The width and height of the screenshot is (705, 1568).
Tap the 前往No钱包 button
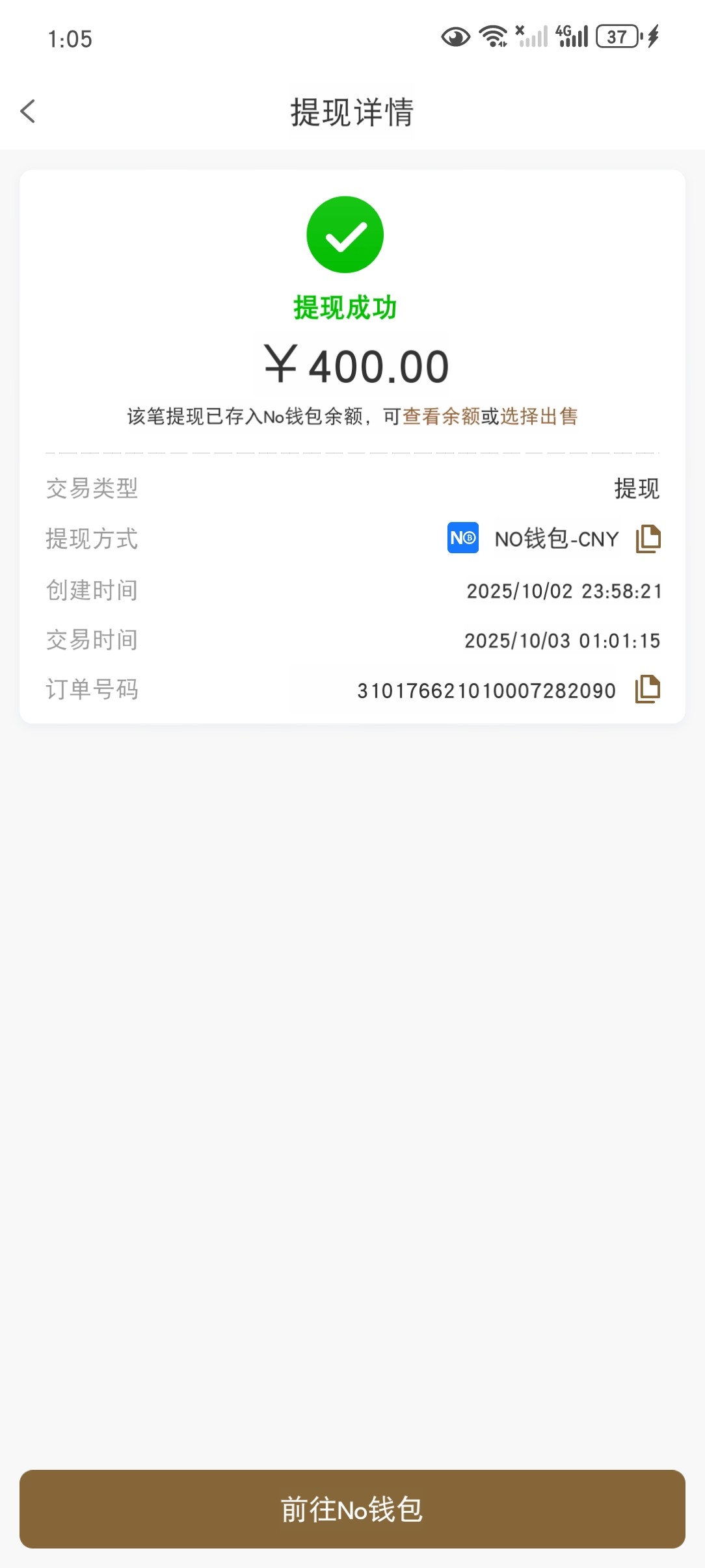pos(352,1509)
